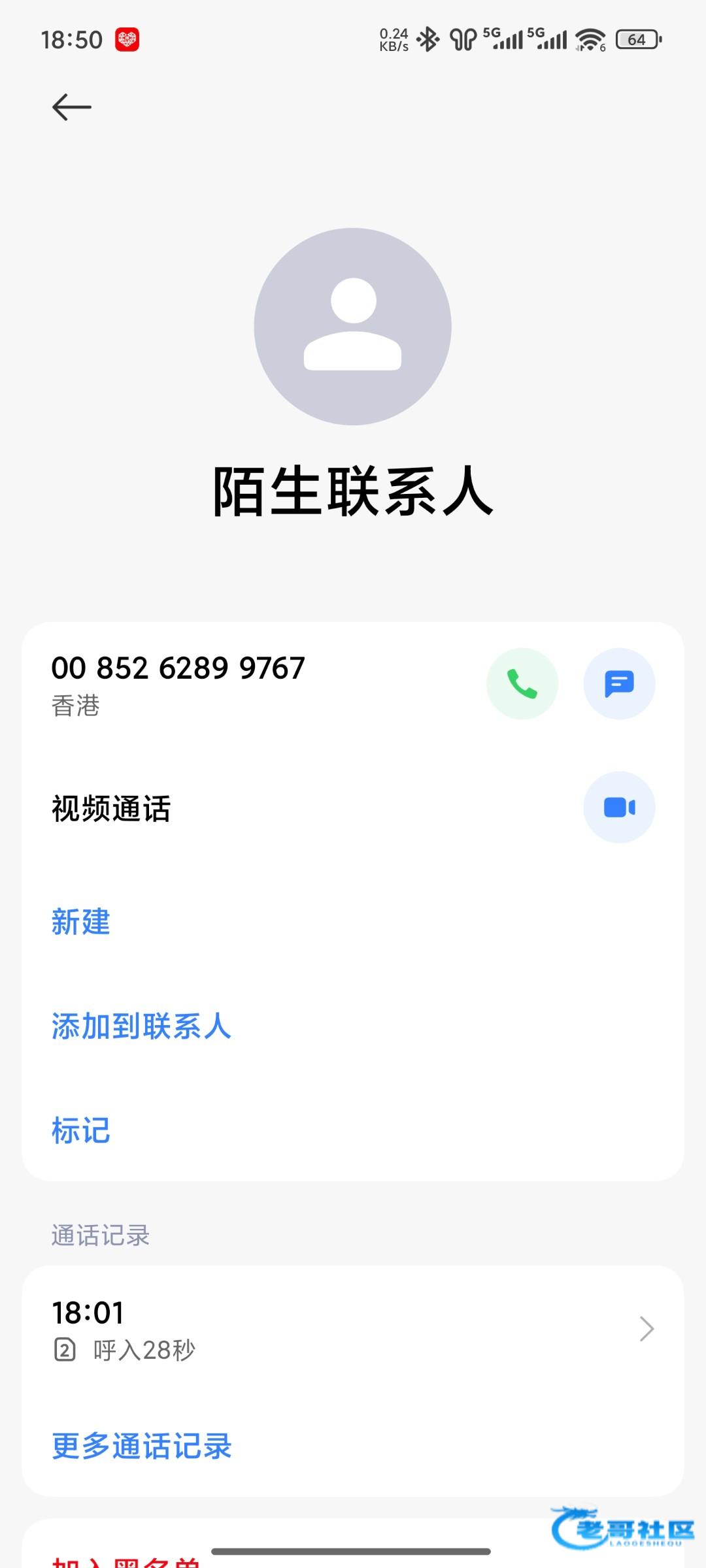706x1568 pixels.
Task: Select 添加到联系人 to add to existing contact
Action: pos(141,1026)
